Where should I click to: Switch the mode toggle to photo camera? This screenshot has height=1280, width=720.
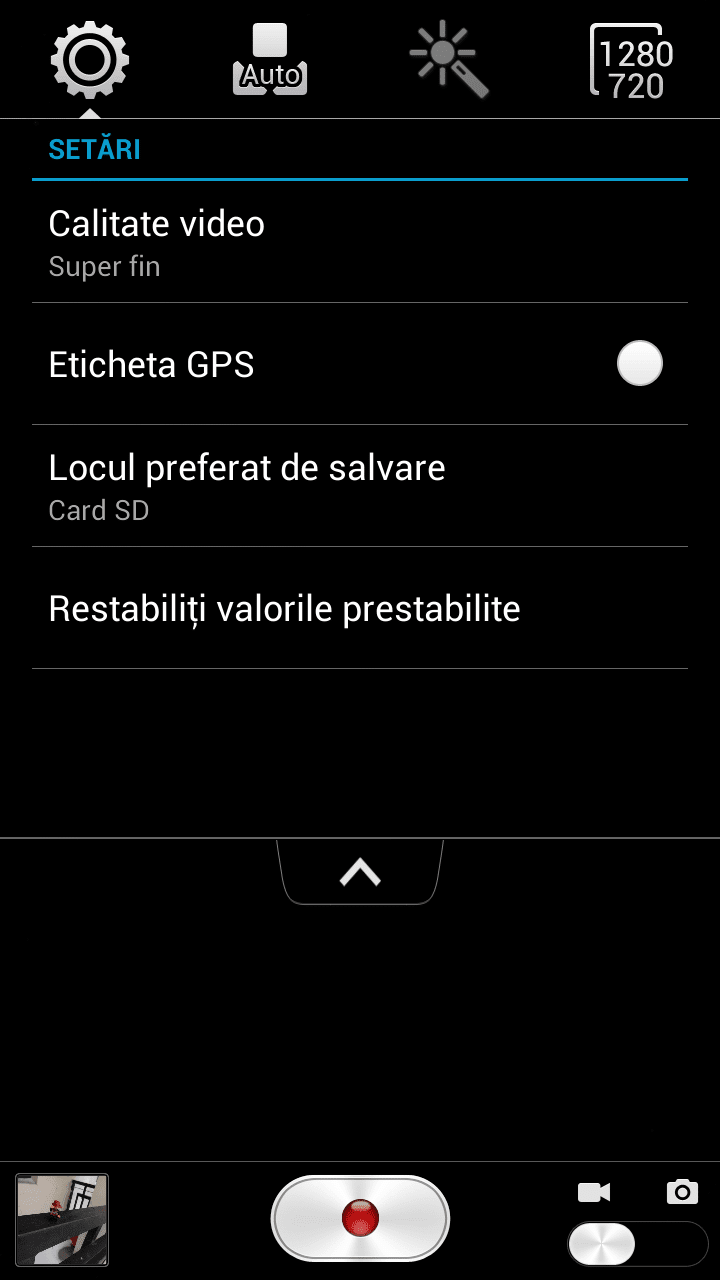[x=682, y=1192]
